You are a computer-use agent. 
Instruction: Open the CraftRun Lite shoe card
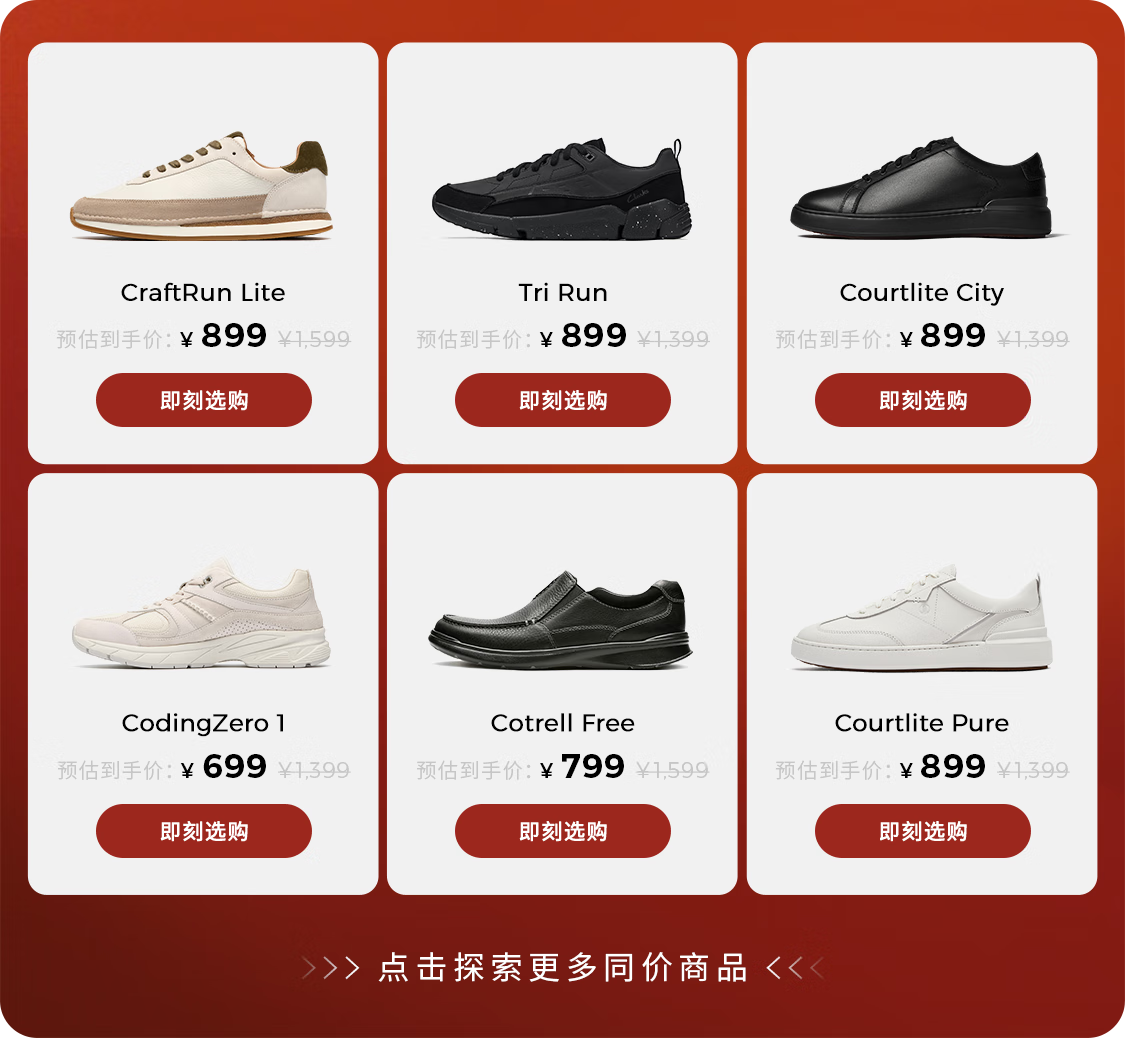[x=203, y=253]
